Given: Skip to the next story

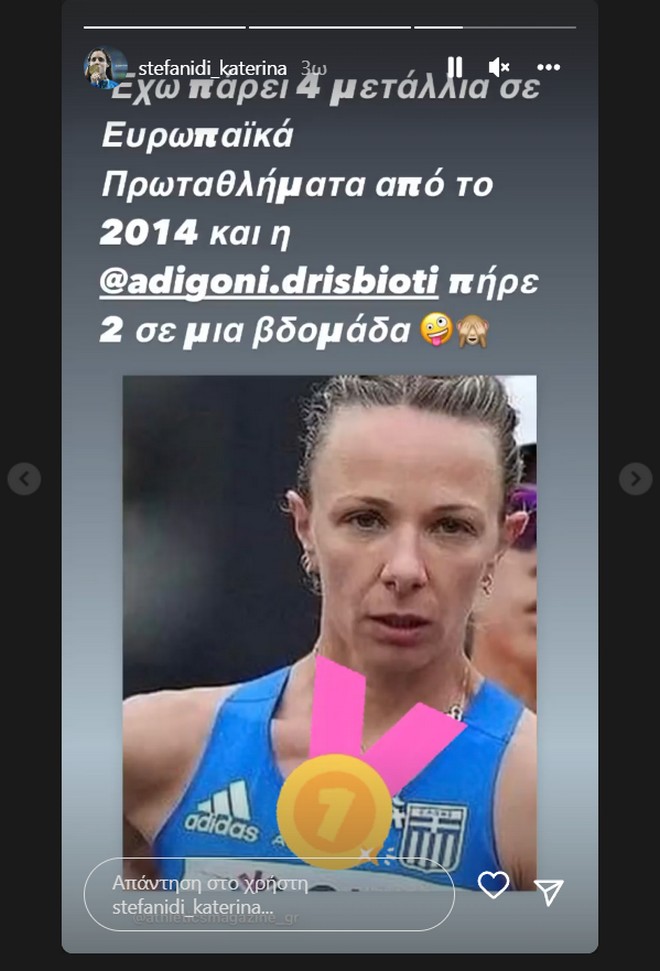Looking at the screenshot, I should (x=635, y=479).
